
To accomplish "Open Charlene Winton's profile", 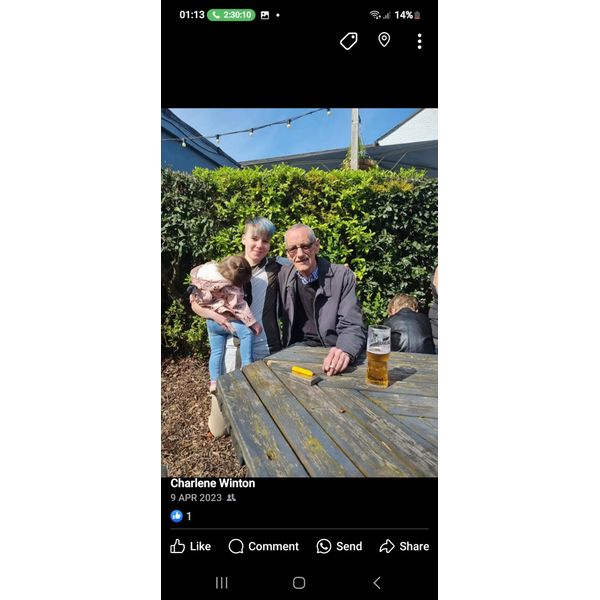I will tap(212, 483).
